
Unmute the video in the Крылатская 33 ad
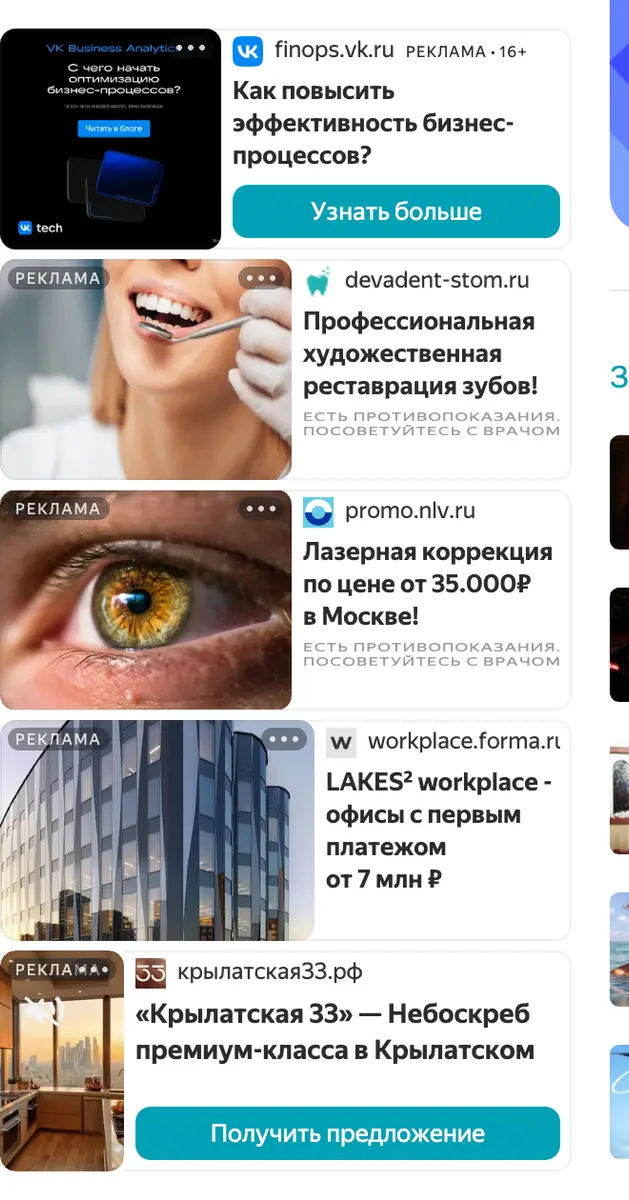coord(43,1011)
